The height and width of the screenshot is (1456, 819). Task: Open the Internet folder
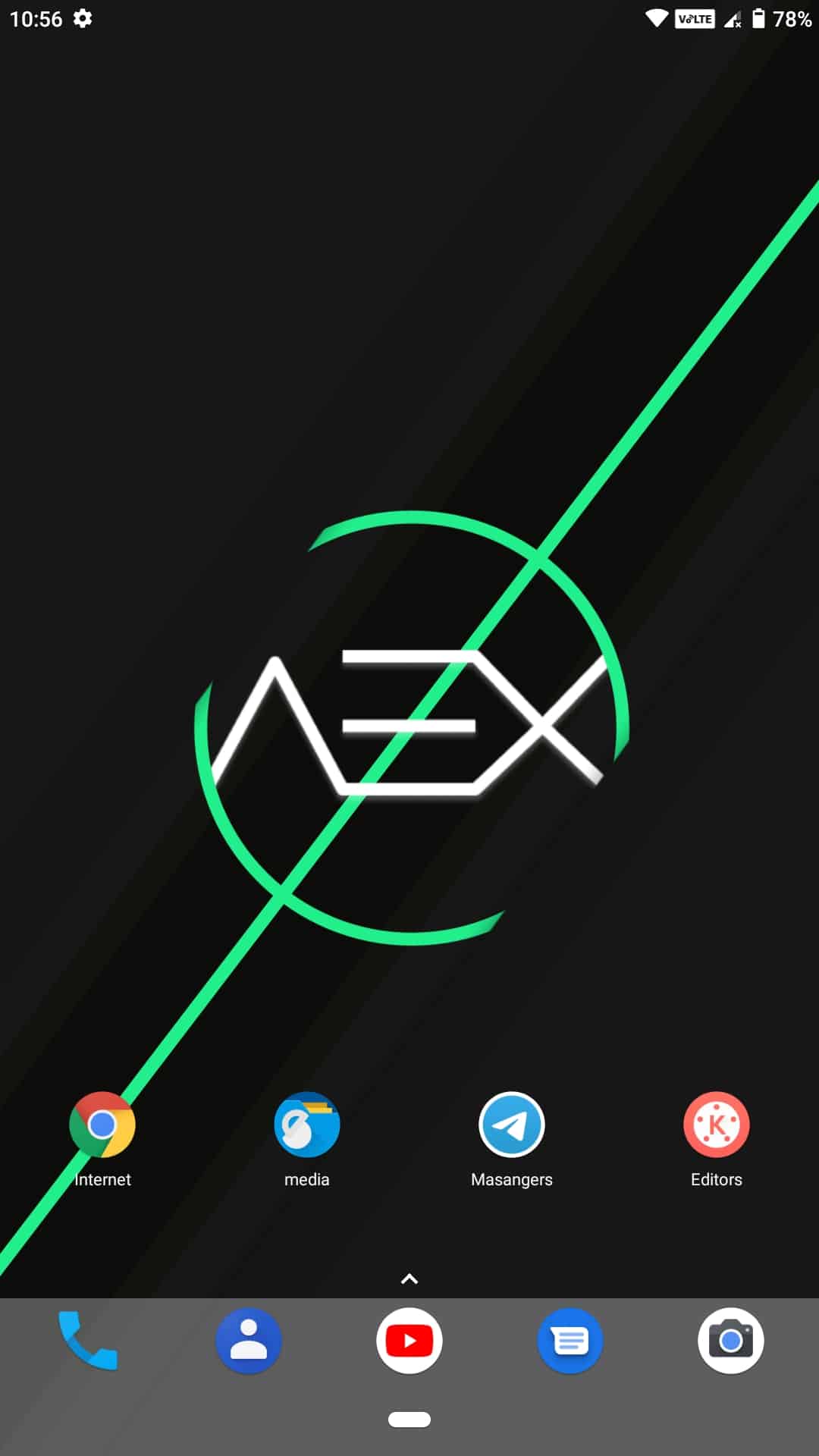click(102, 1125)
